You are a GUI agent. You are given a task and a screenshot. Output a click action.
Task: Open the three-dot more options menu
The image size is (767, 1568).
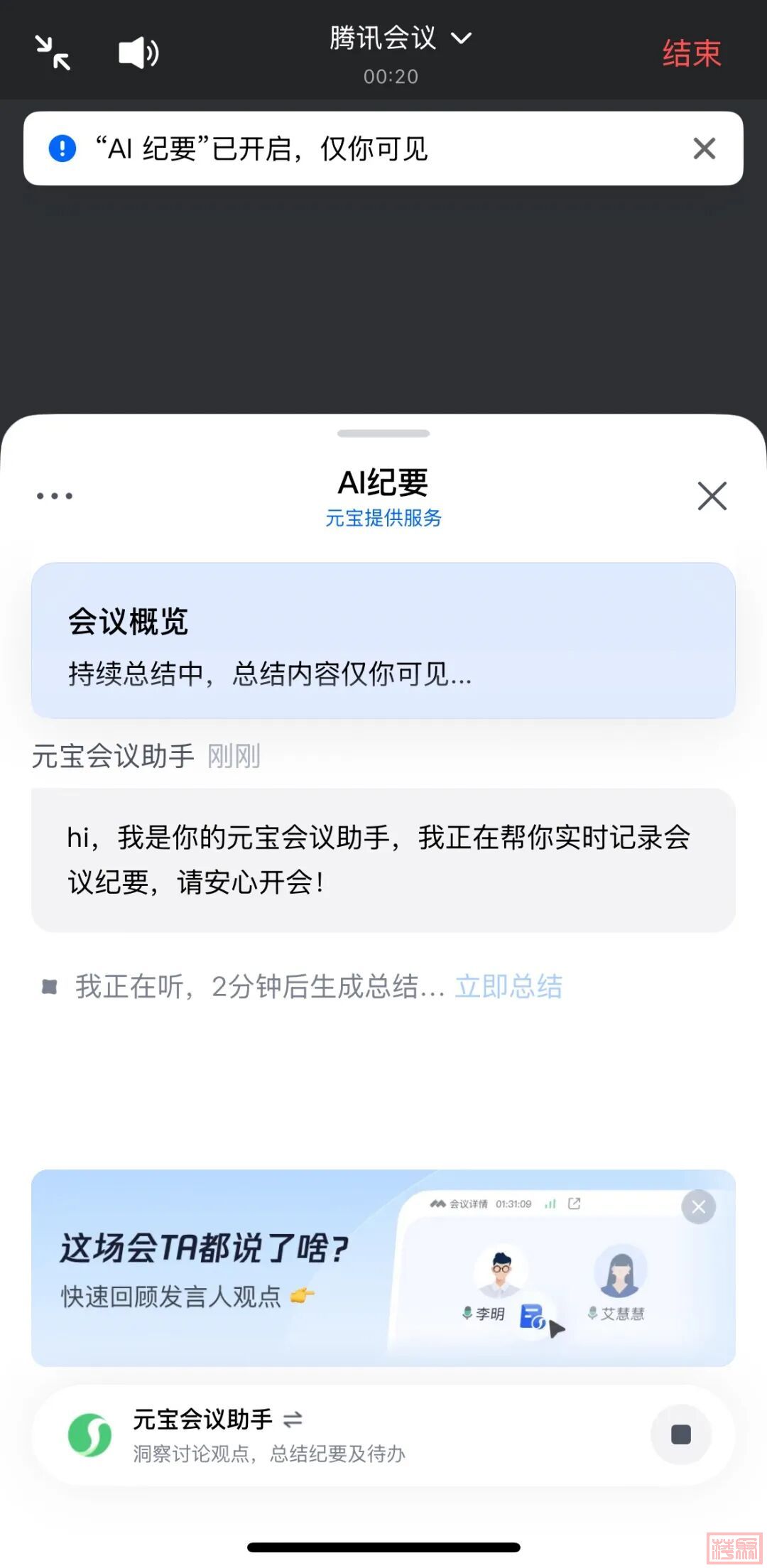55,496
